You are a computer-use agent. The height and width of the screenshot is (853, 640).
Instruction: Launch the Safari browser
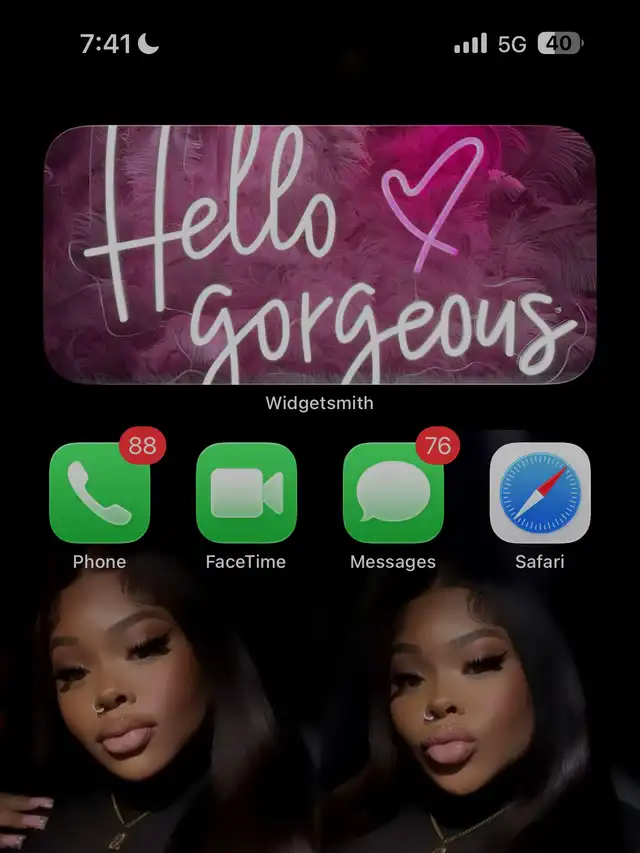(x=540, y=493)
